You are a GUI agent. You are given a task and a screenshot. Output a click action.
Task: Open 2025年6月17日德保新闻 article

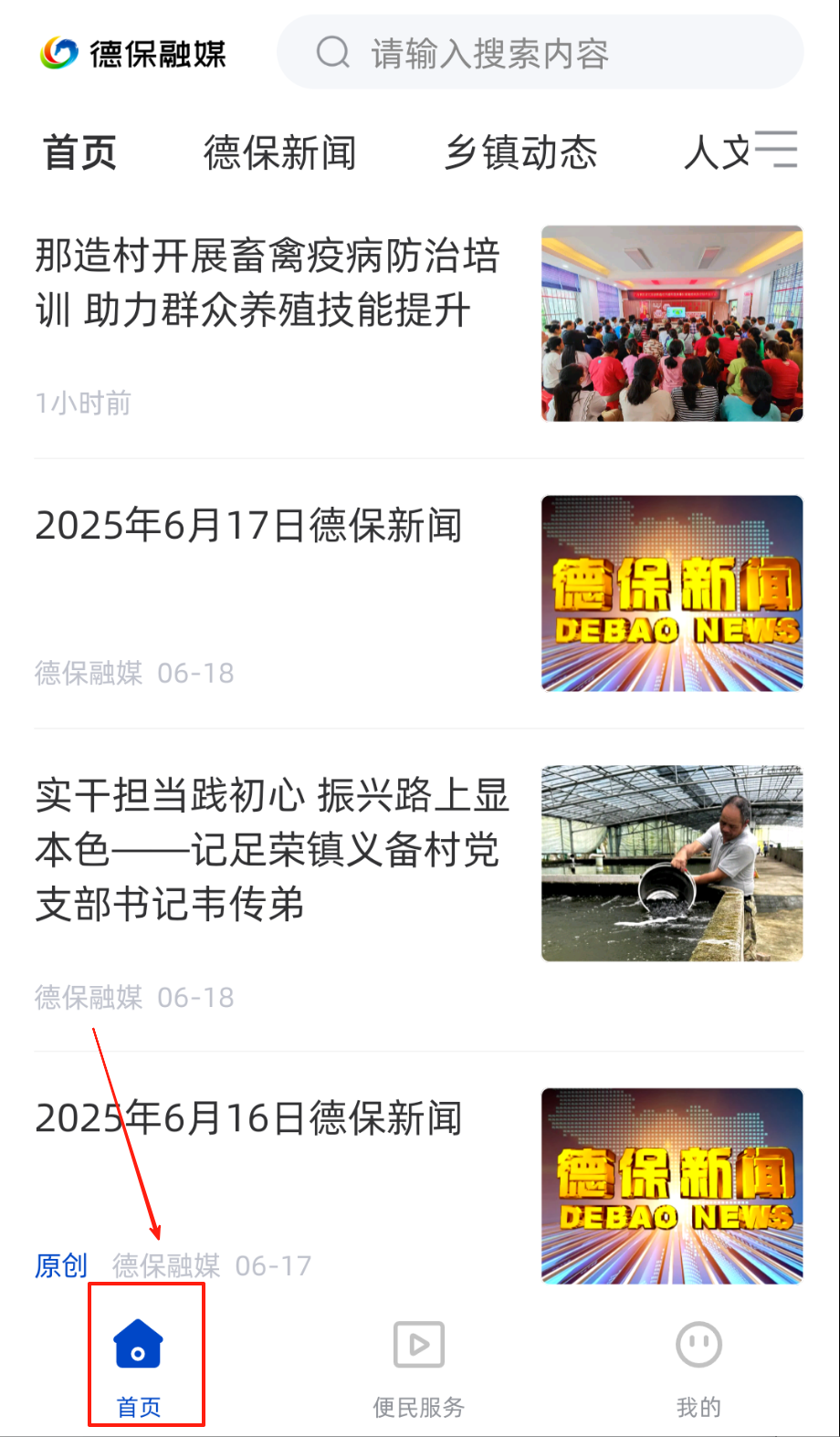(248, 527)
